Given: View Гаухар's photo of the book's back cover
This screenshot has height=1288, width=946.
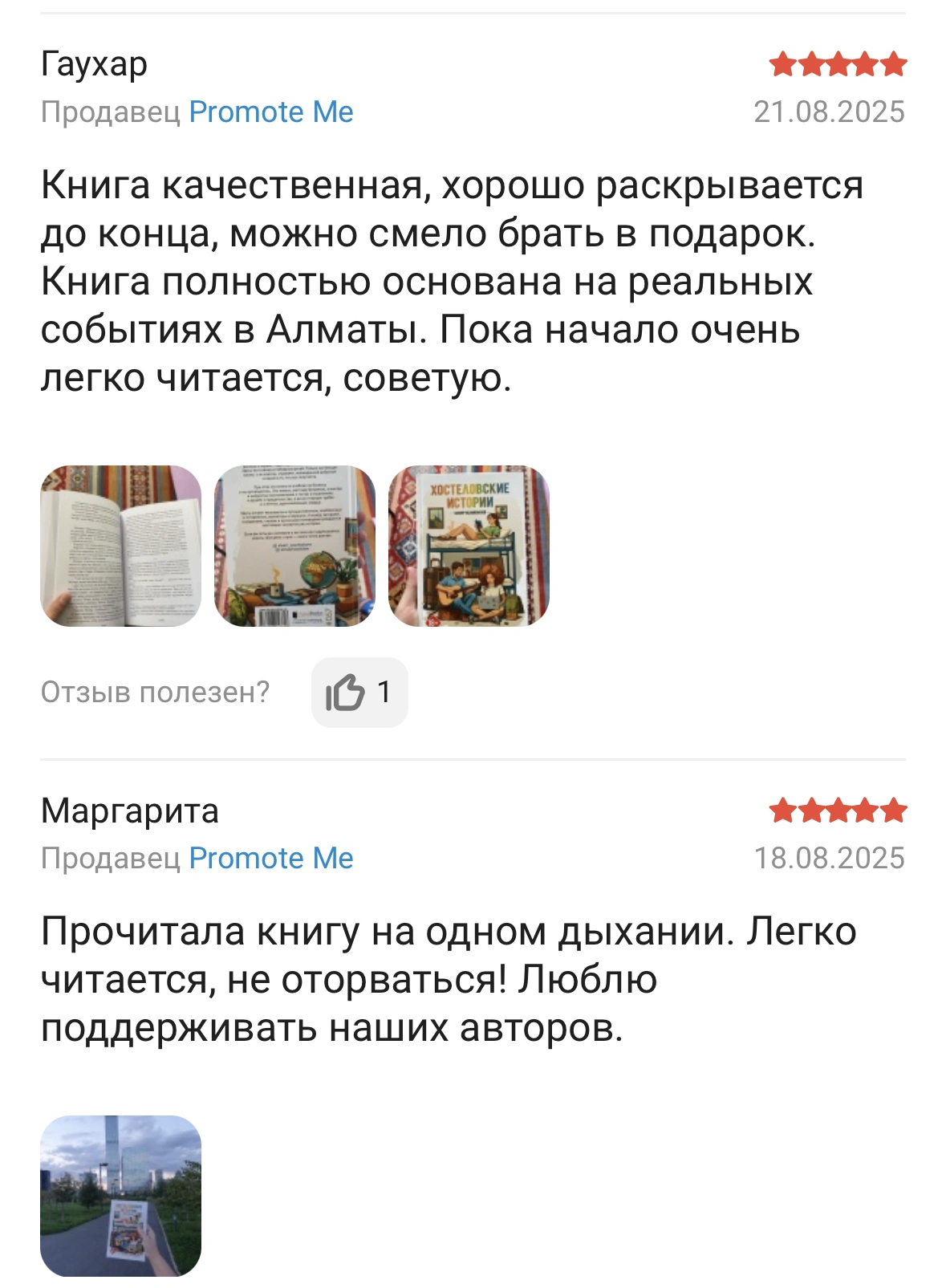Looking at the screenshot, I should pos(294,546).
